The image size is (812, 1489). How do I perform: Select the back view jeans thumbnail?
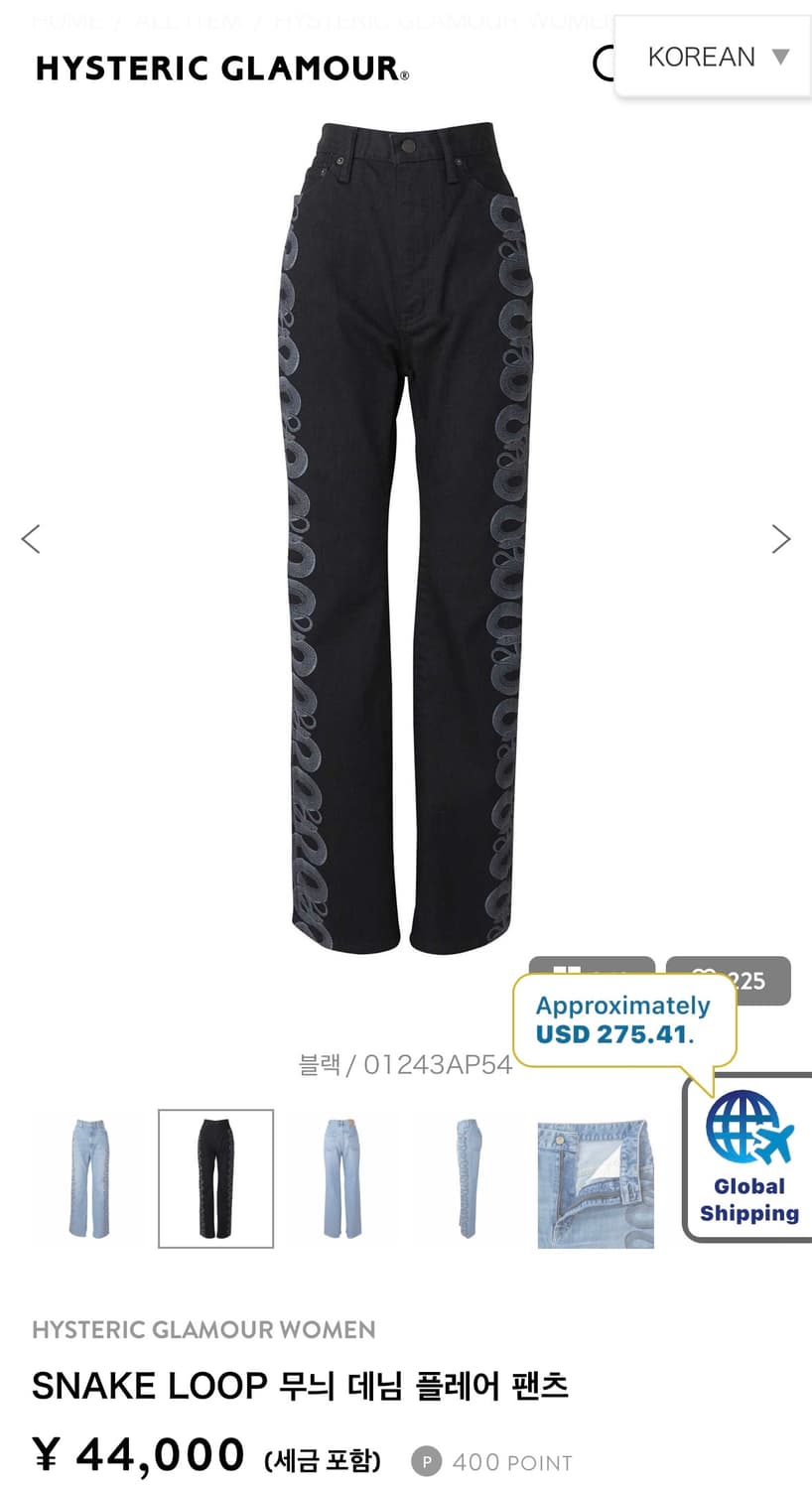tap(341, 1175)
